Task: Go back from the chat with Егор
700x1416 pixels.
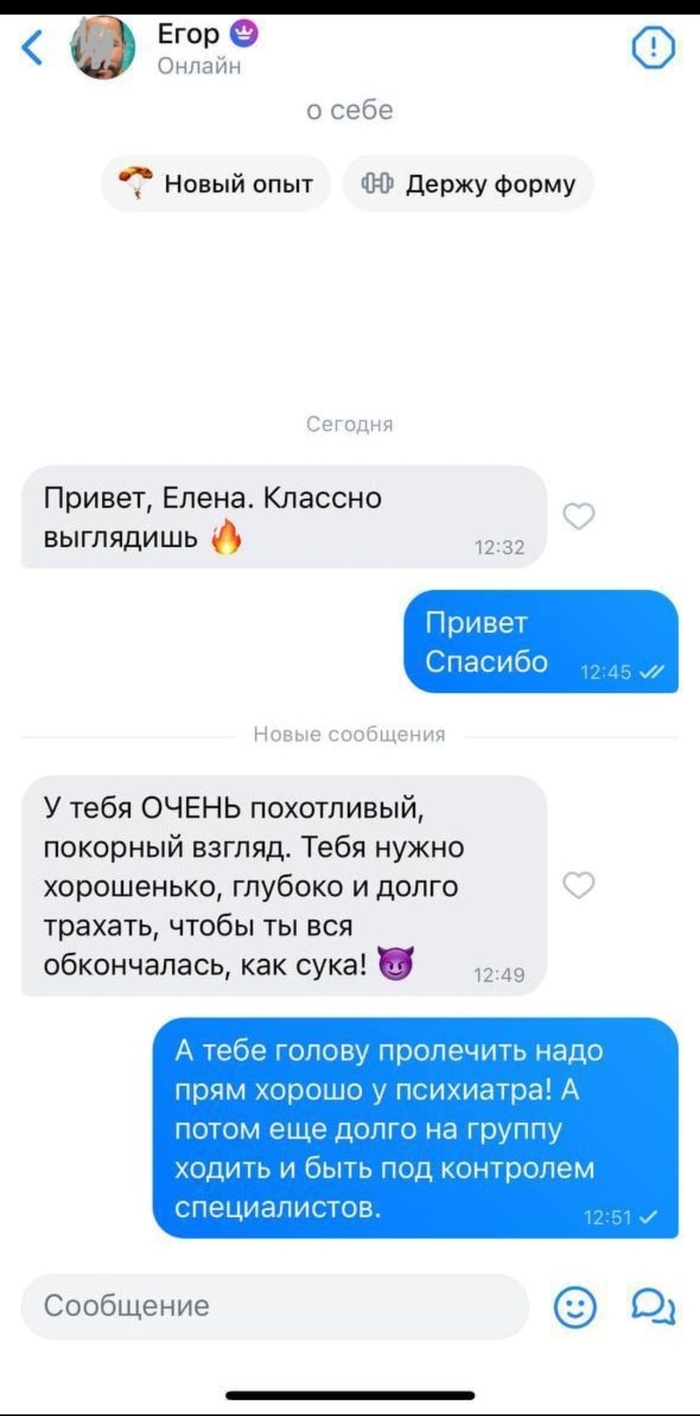Action: click(x=32, y=47)
